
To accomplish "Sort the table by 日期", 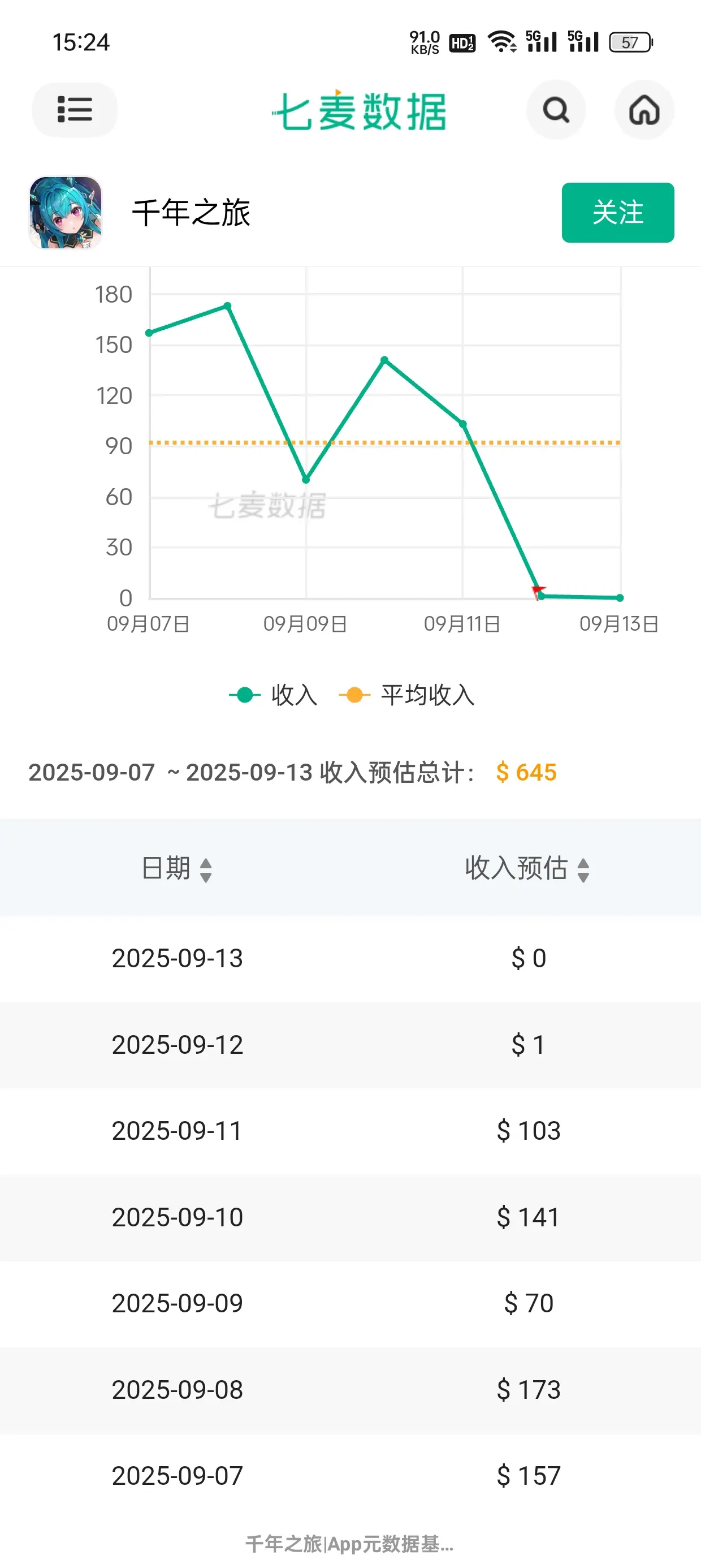I will click(176, 868).
